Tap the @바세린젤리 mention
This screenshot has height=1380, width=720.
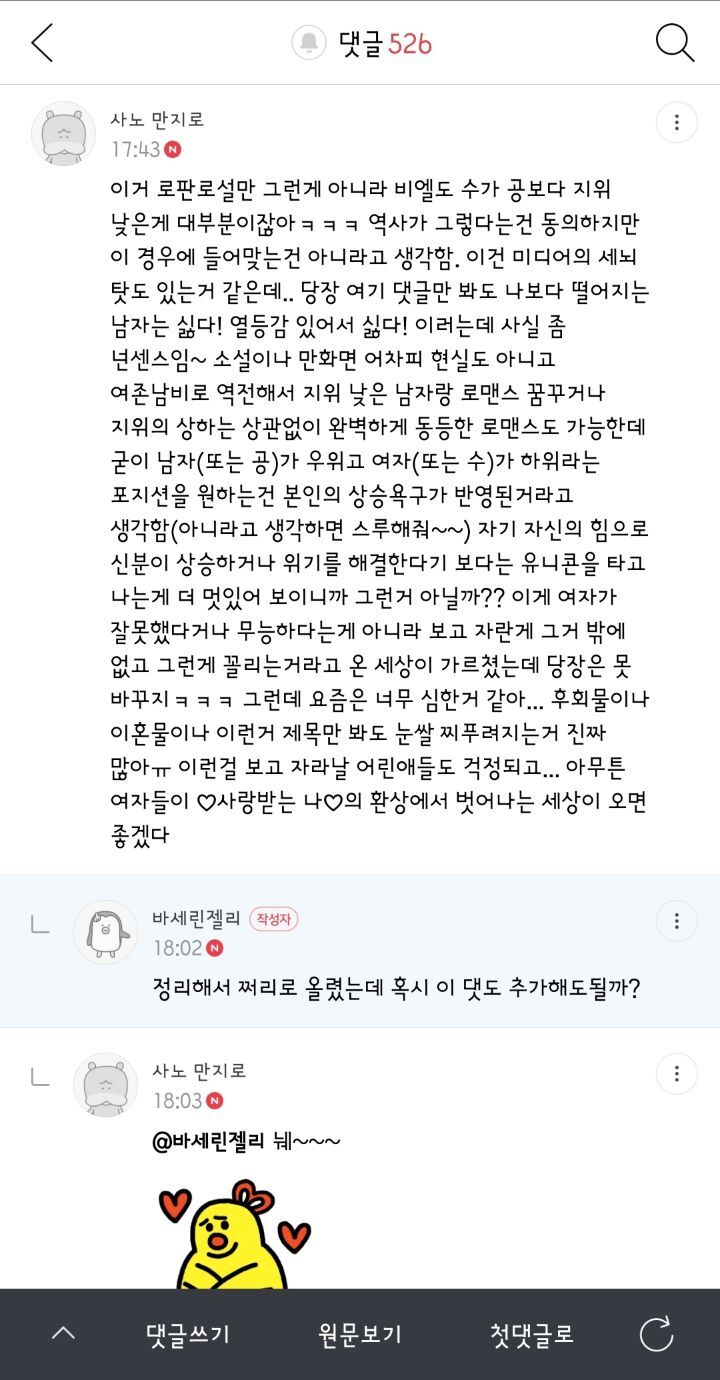[x=208, y=1142]
